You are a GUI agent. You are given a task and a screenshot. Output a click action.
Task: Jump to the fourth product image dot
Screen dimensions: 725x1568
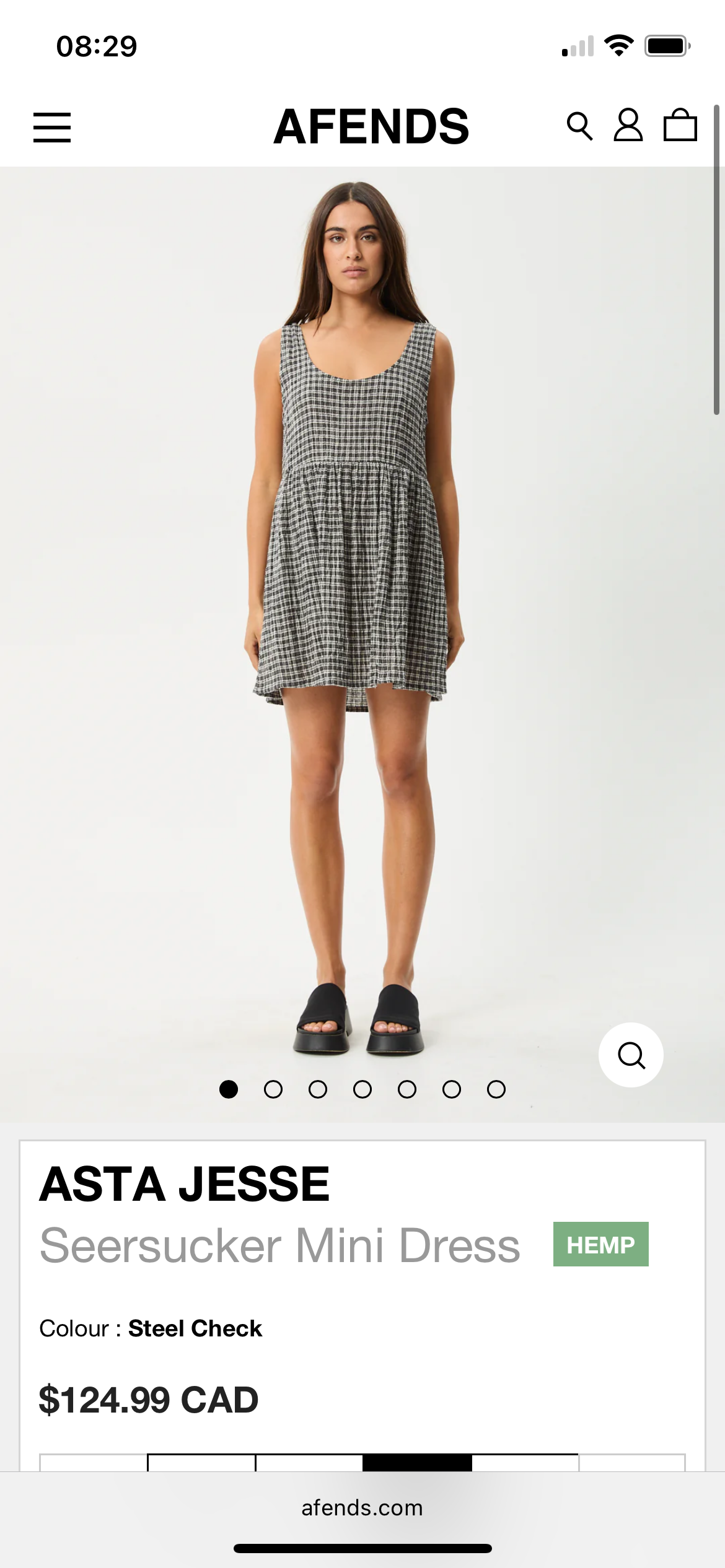[362, 1089]
